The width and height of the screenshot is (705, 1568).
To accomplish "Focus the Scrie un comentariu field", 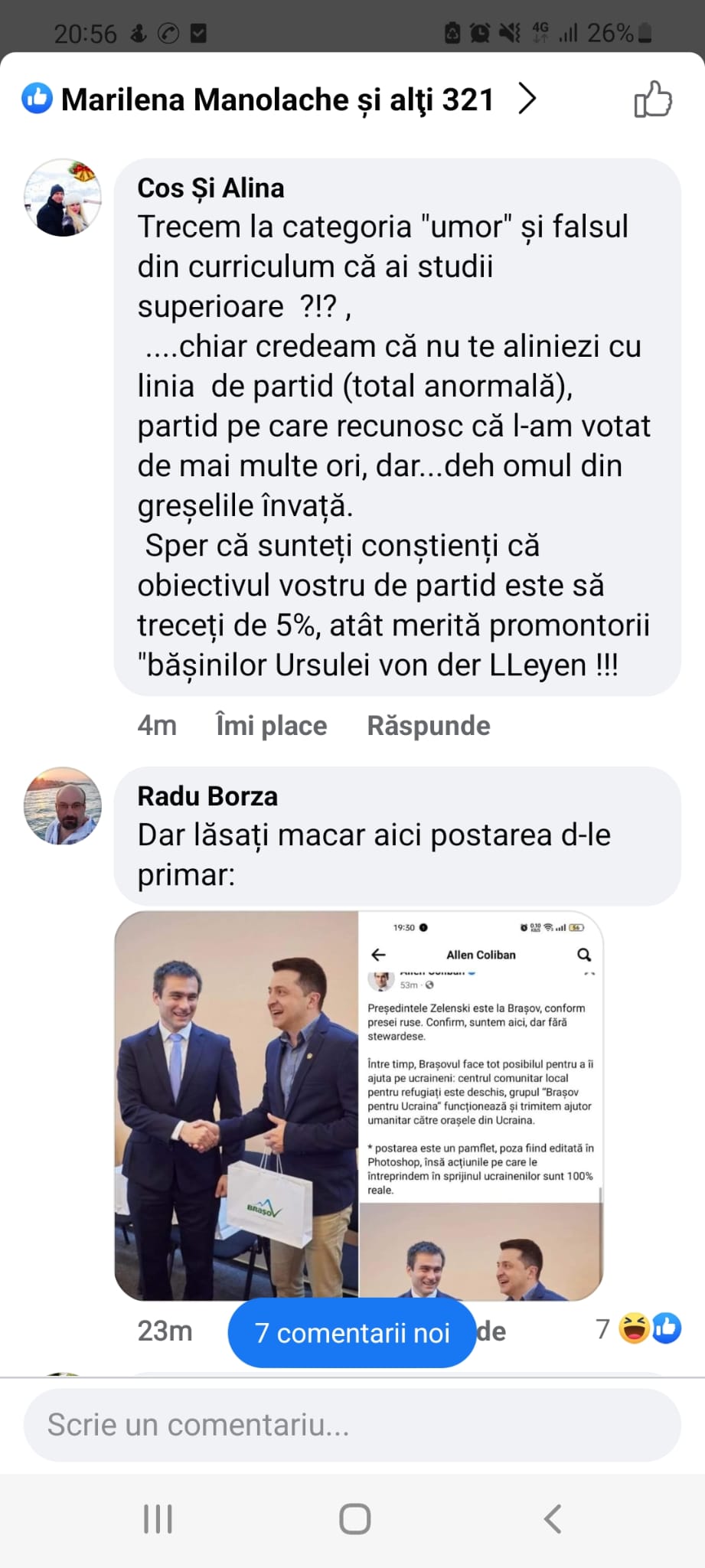I will click(x=352, y=1425).
